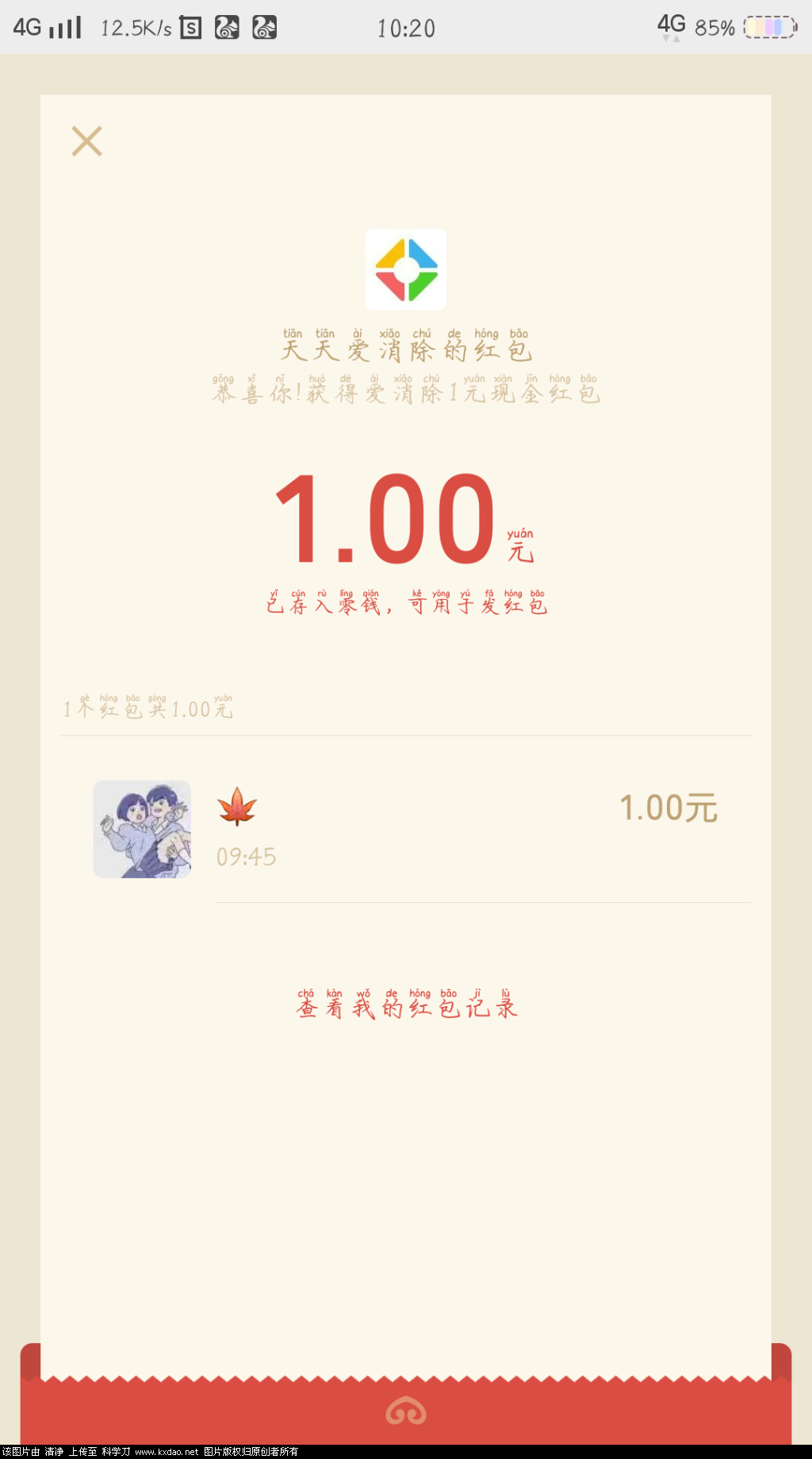Image resolution: width=812 pixels, height=1459 pixels.
Task: Close the red packet details page
Action: (86, 141)
